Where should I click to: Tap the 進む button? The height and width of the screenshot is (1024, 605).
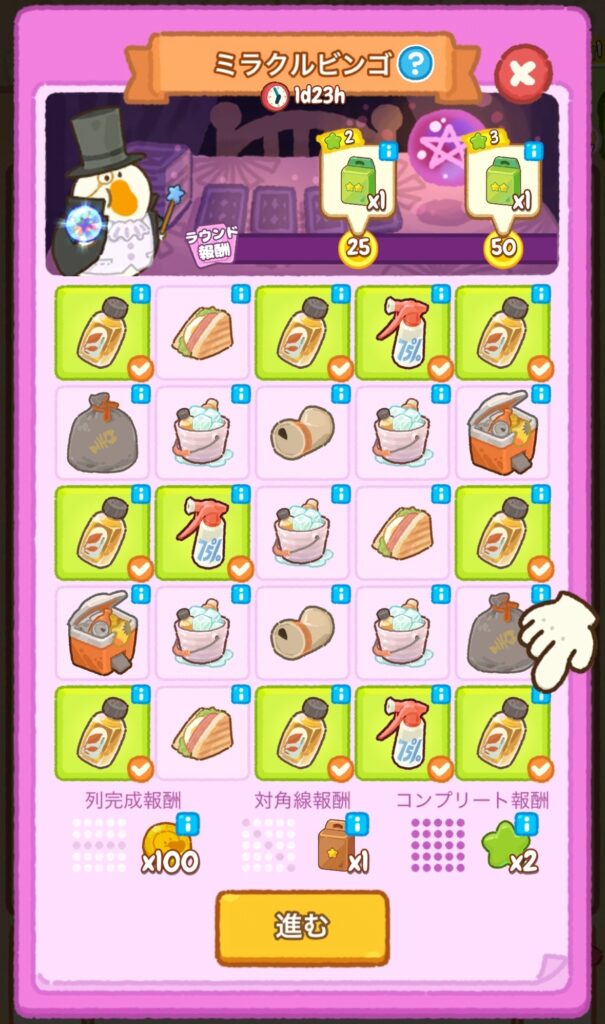coord(302,926)
